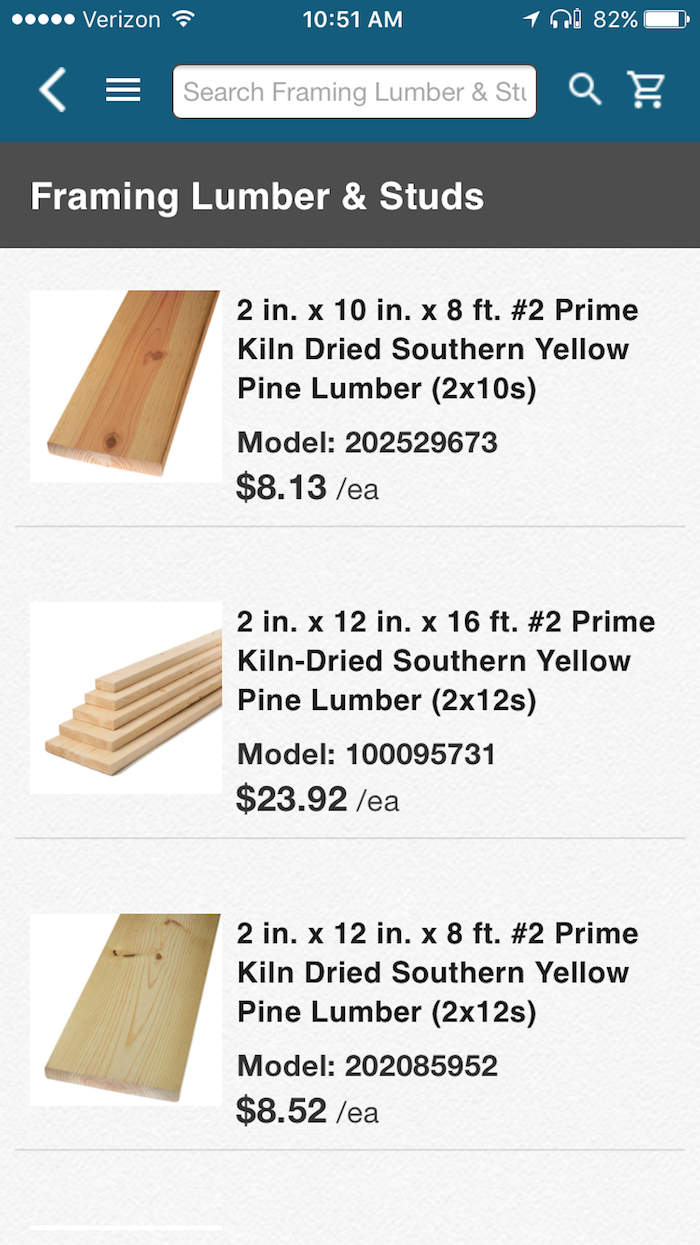Select the 2 in. x 12 in. x 8 ft. lumber
Viewport: 700px width, 1245px height.
click(x=436, y=972)
